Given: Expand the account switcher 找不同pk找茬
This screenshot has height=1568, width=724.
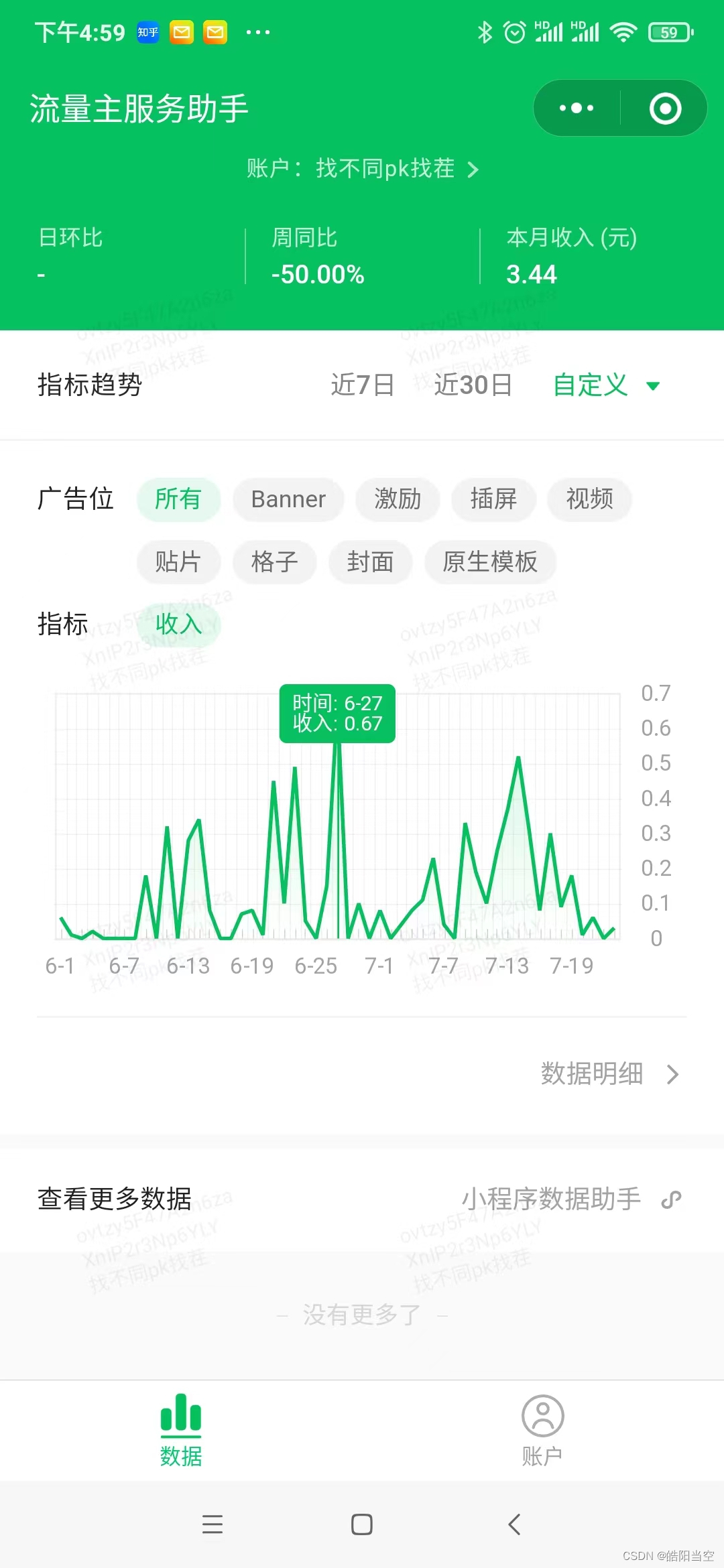Looking at the screenshot, I should click(x=362, y=170).
